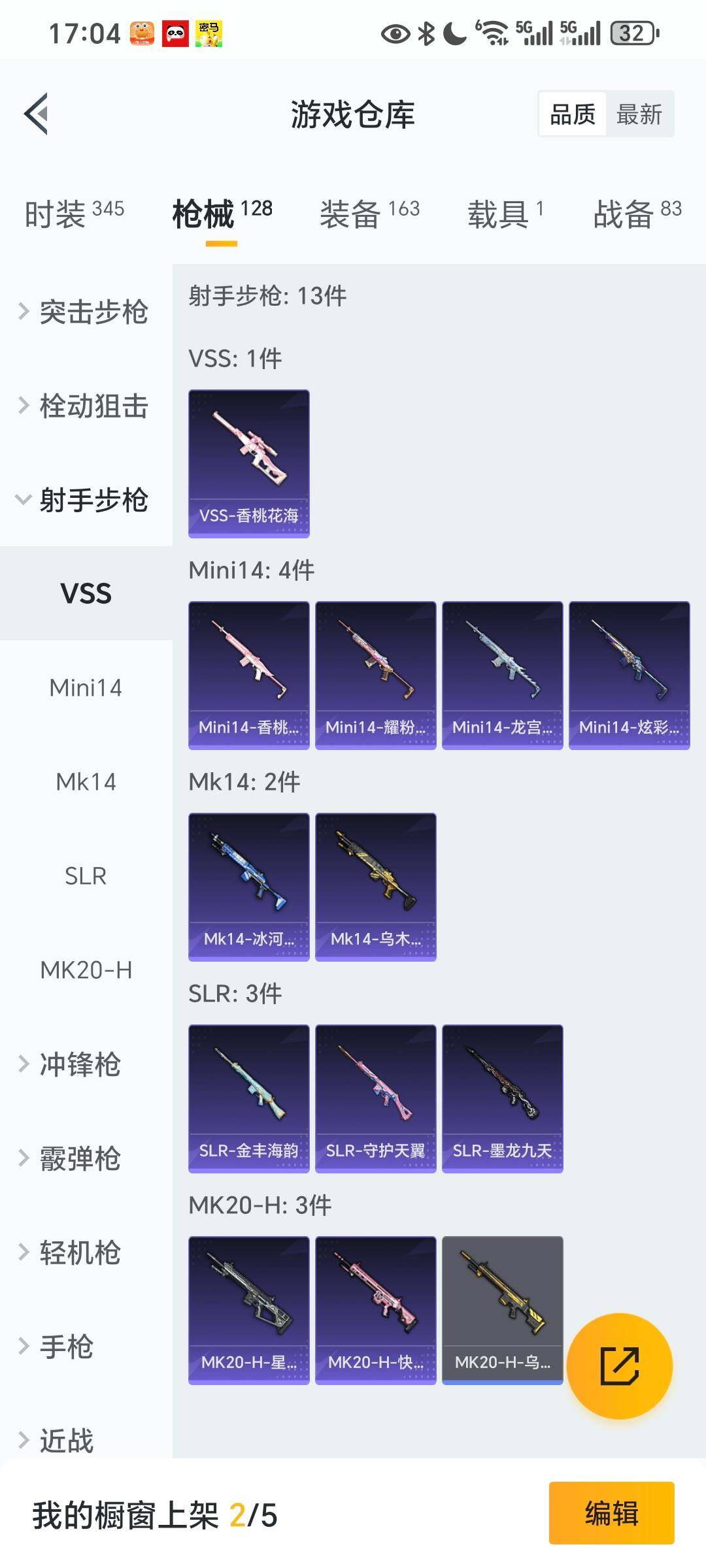Open the Mini14-龙宫 skin card
This screenshot has width=706, height=1568.
(x=502, y=675)
